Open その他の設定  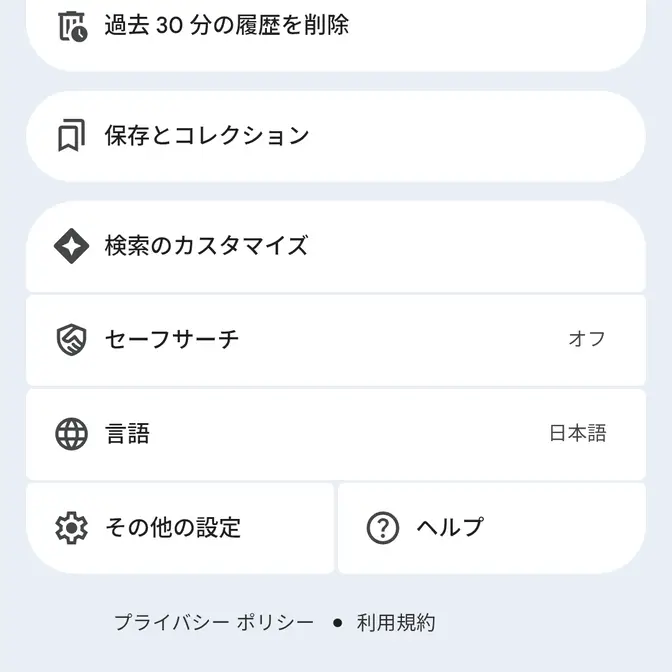[x=173, y=528]
